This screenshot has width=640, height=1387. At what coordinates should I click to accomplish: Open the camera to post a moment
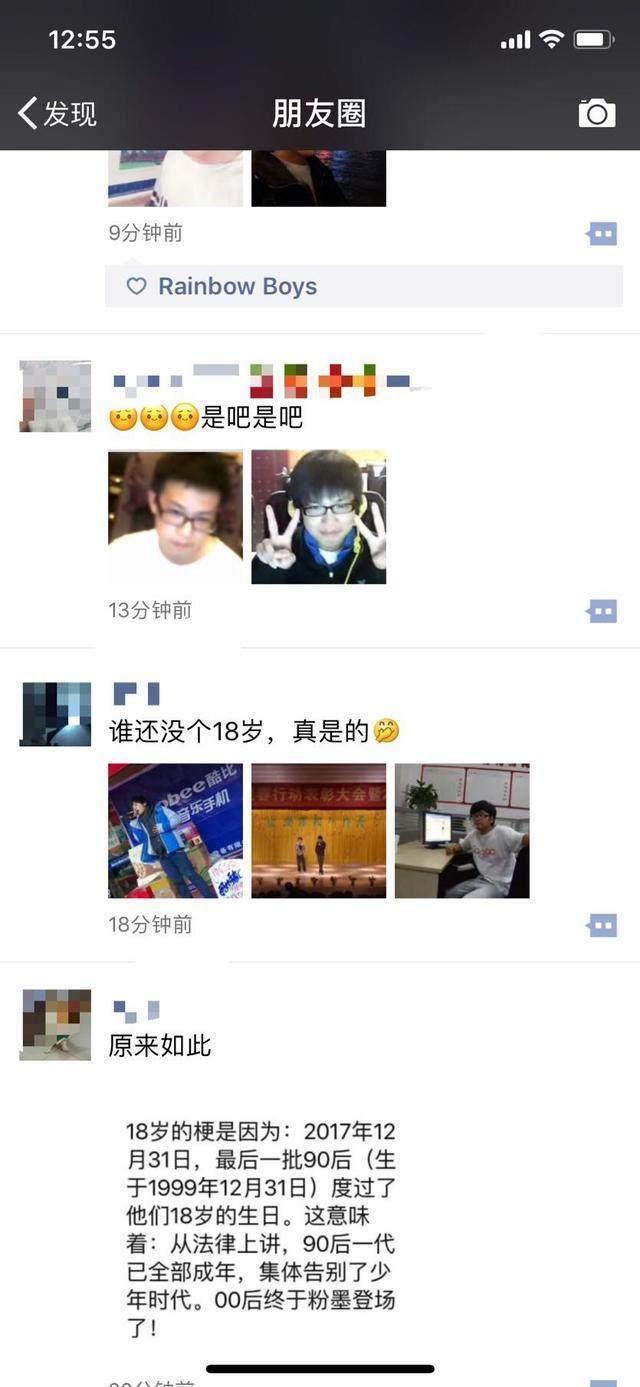click(x=597, y=113)
